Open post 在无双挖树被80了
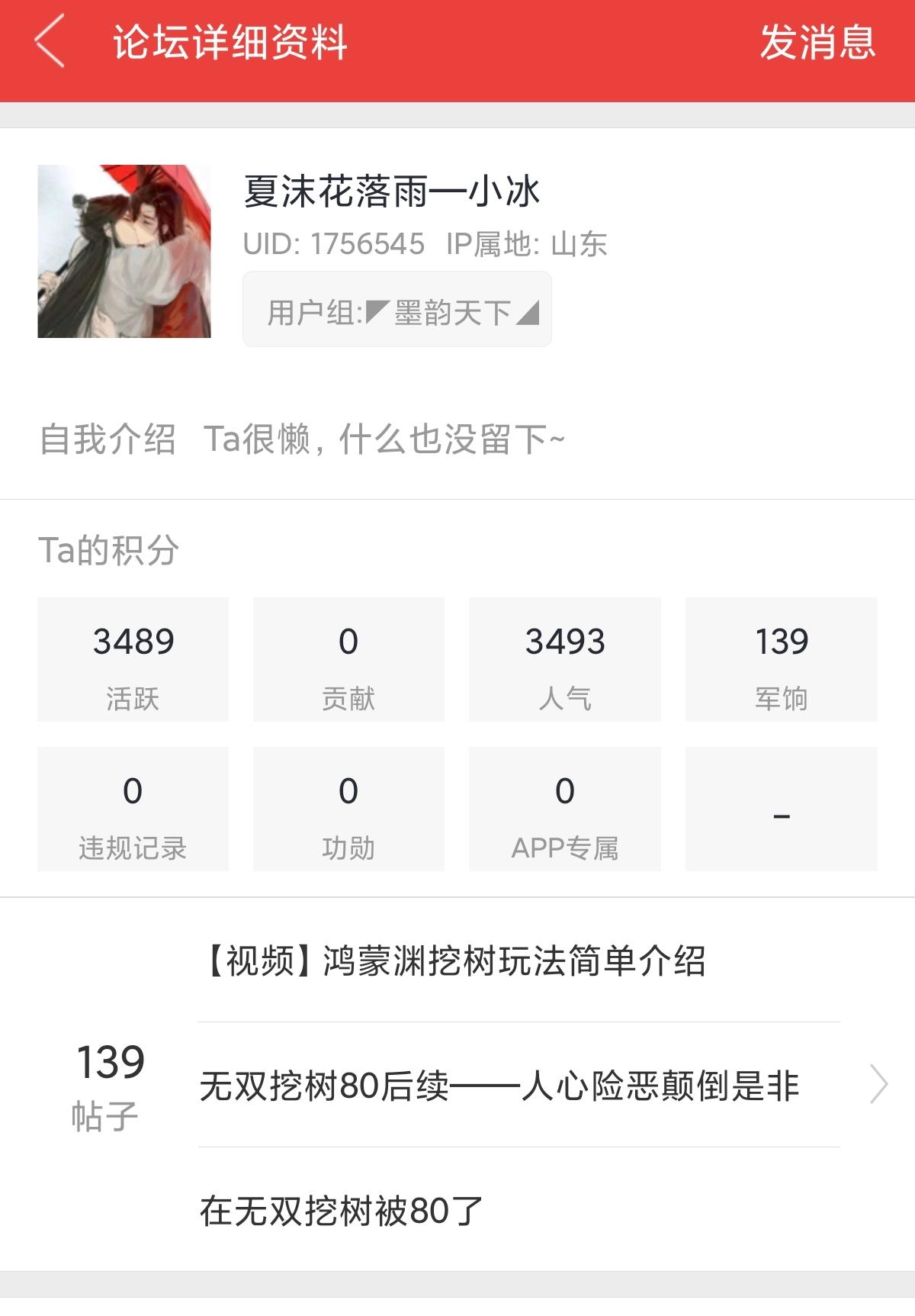This screenshot has width=915, height=1316. tap(342, 1210)
